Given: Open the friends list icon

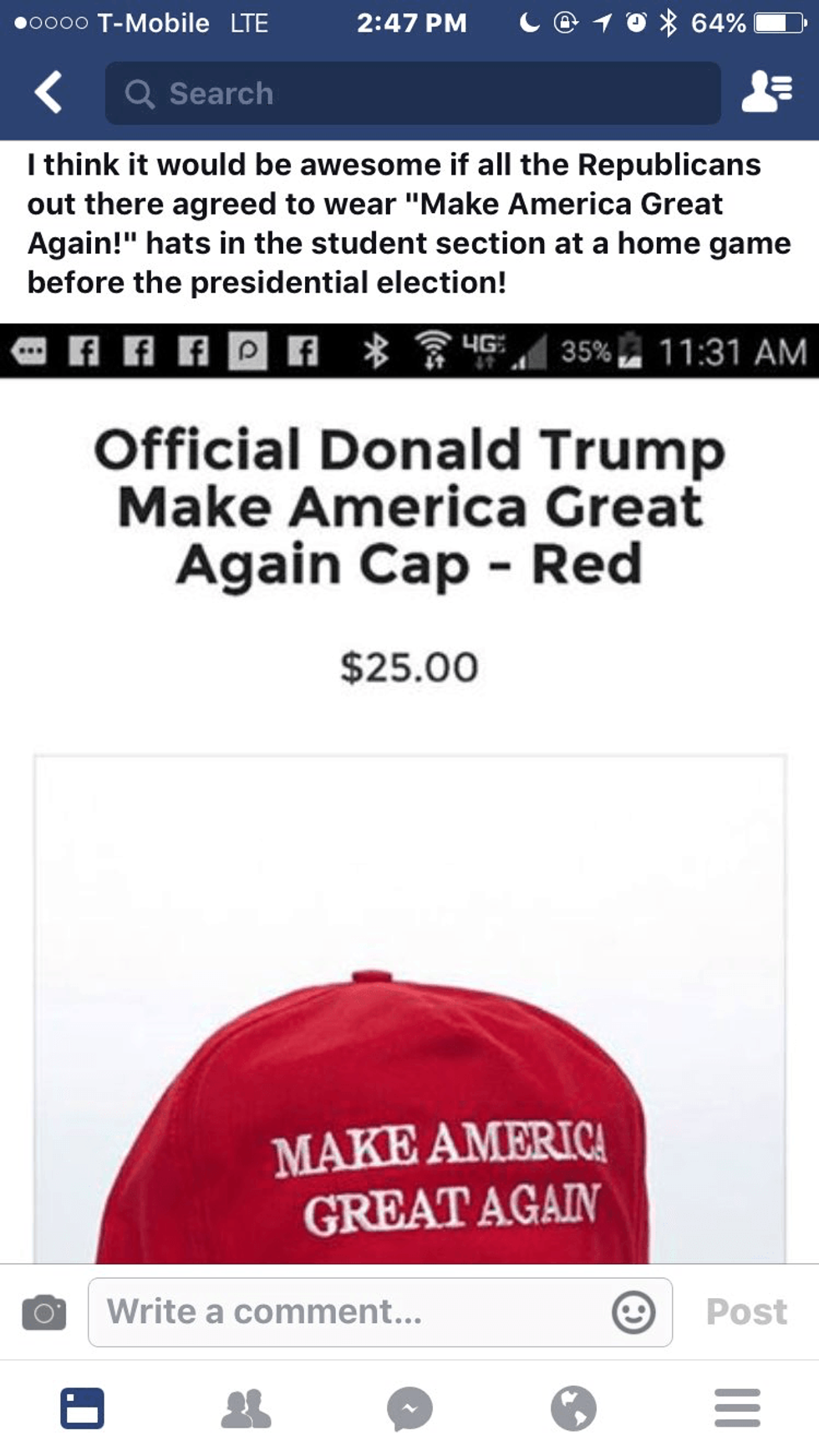Looking at the screenshot, I should pyautogui.click(x=766, y=92).
